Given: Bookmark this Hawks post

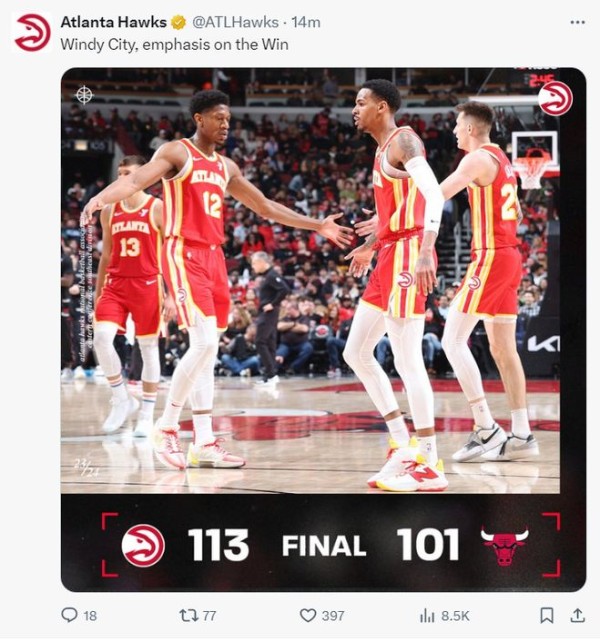Looking at the screenshot, I should [x=546, y=615].
